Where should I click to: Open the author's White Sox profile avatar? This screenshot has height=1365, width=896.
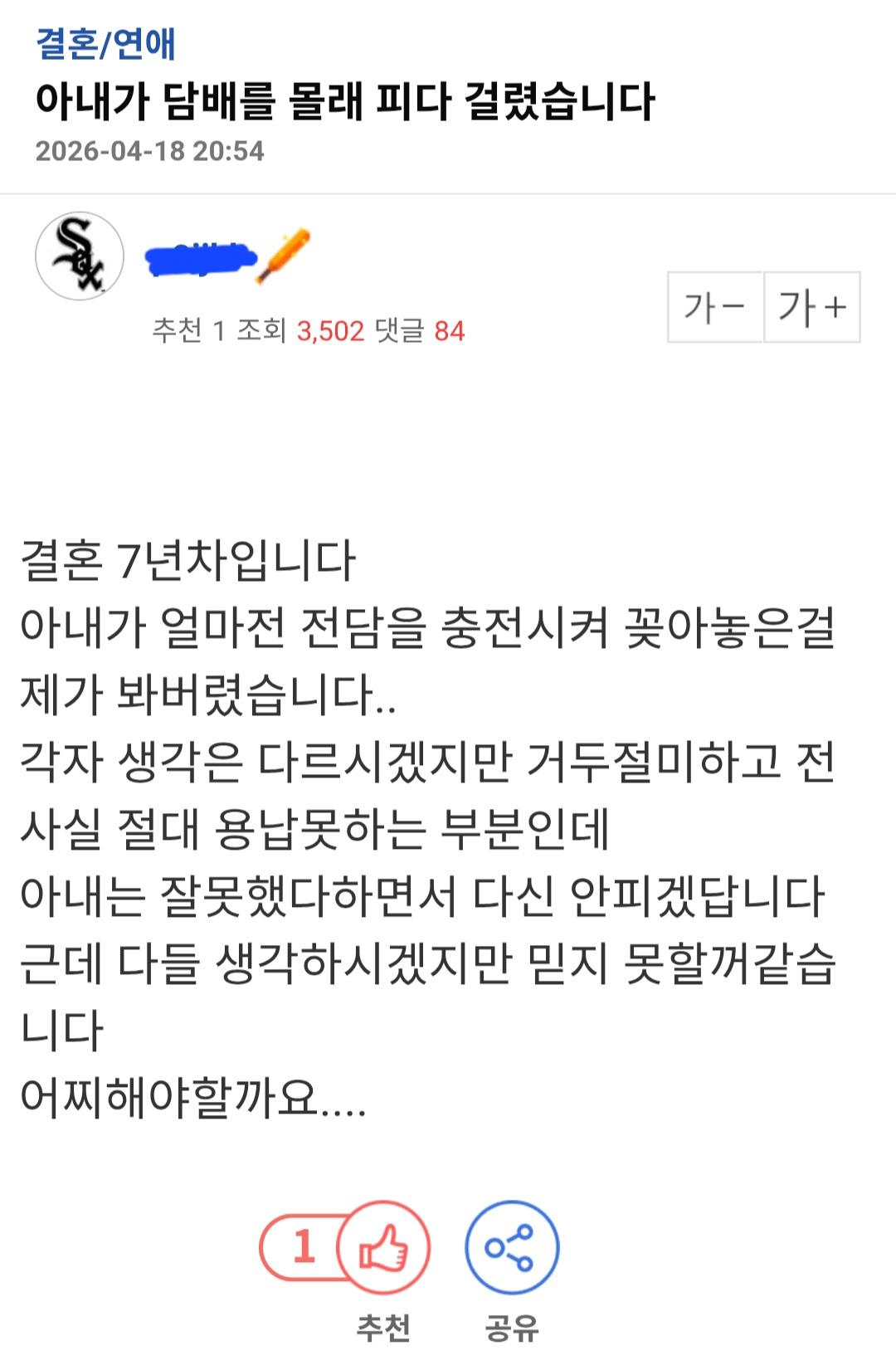click(80, 256)
